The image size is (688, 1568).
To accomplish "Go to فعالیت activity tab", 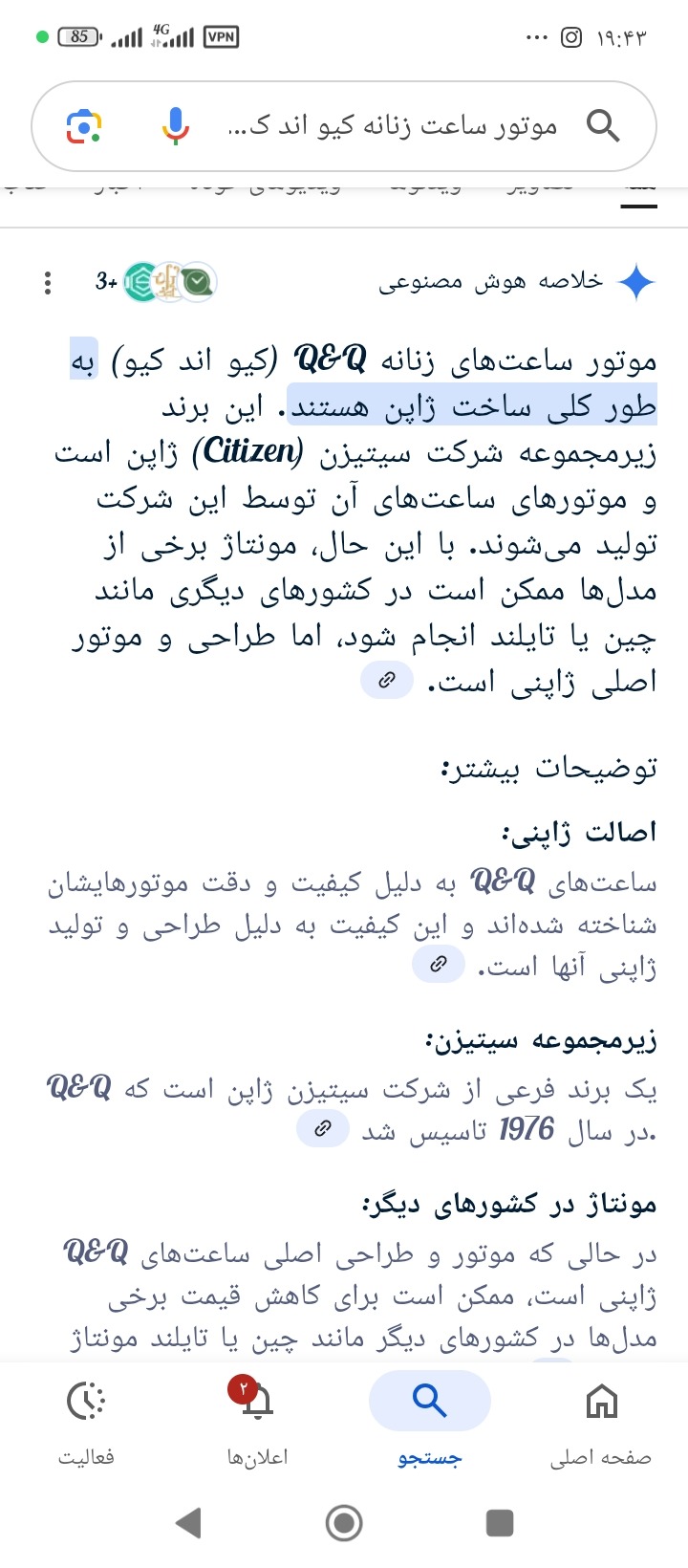I will (86, 1420).
